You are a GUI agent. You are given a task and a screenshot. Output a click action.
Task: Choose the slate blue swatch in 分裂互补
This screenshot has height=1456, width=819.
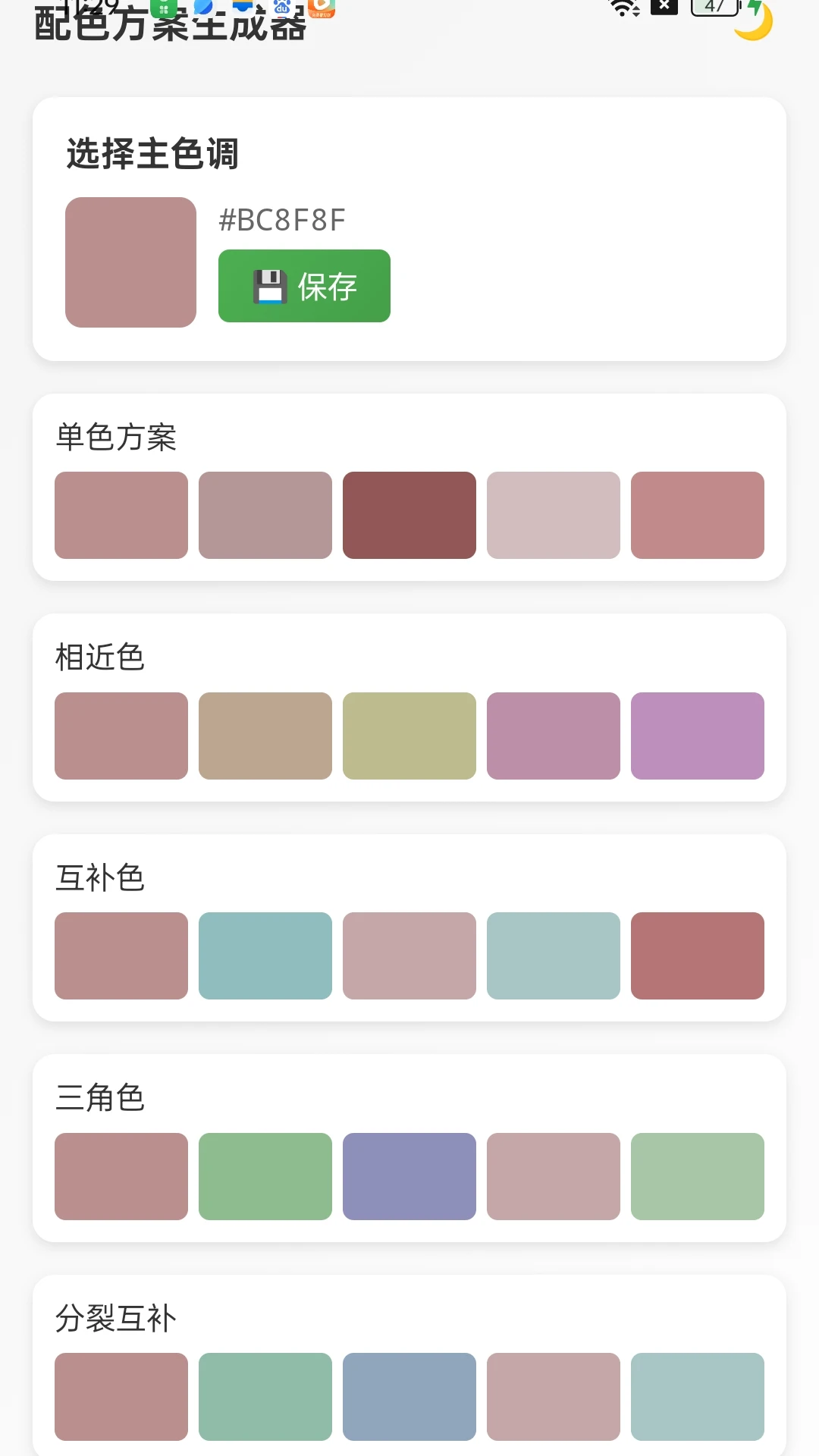[x=409, y=1396]
